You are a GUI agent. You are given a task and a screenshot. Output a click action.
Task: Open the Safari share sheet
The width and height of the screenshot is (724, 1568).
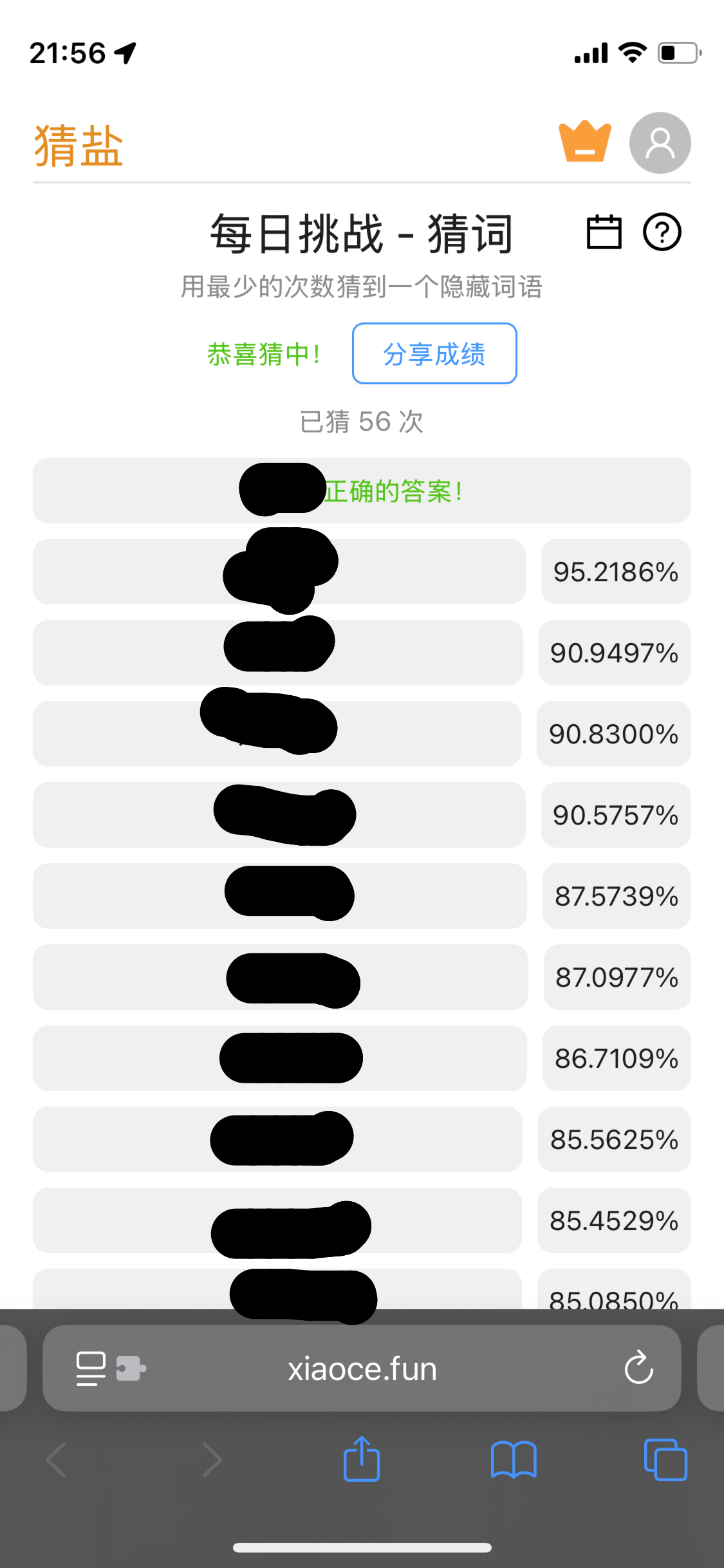tap(362, 1460)
